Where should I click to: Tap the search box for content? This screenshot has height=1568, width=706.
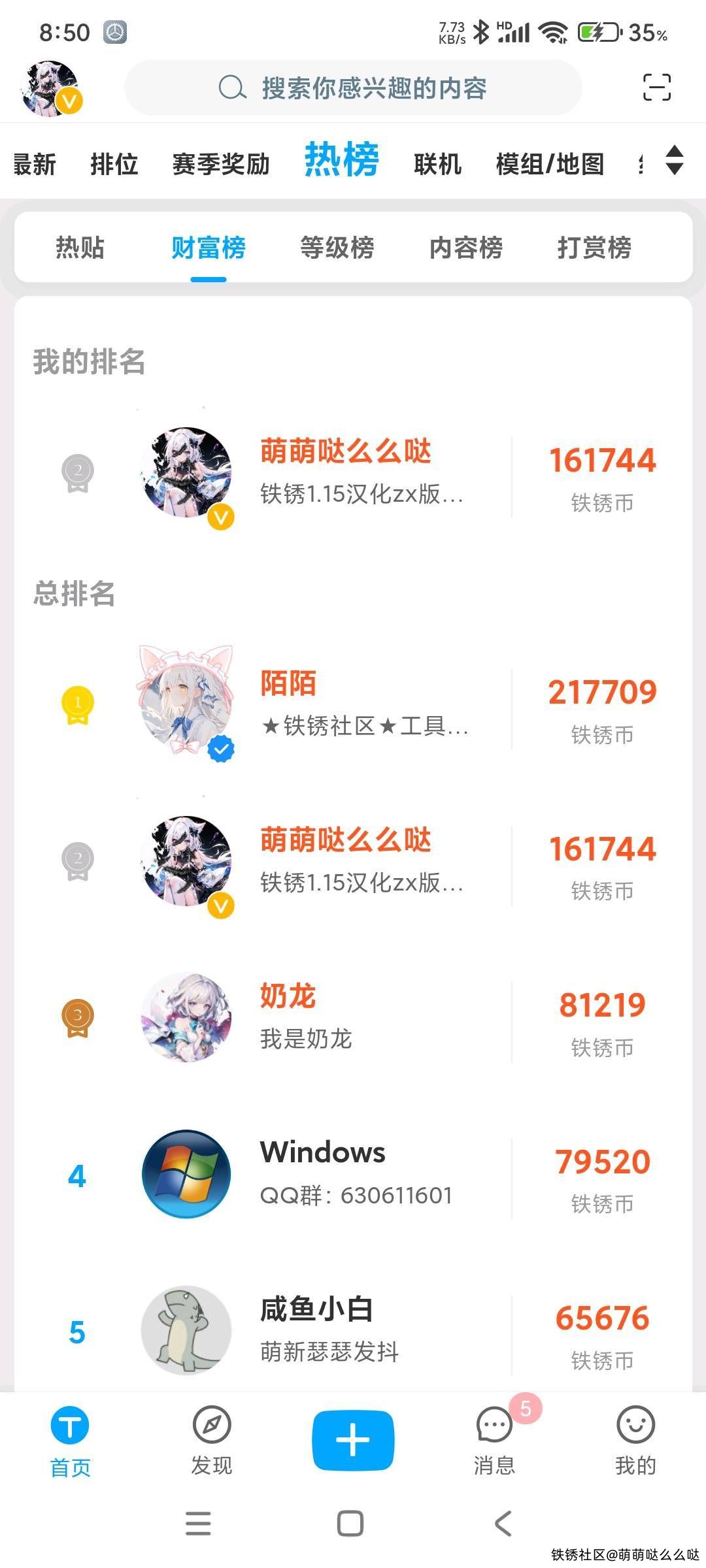(353, 88)
